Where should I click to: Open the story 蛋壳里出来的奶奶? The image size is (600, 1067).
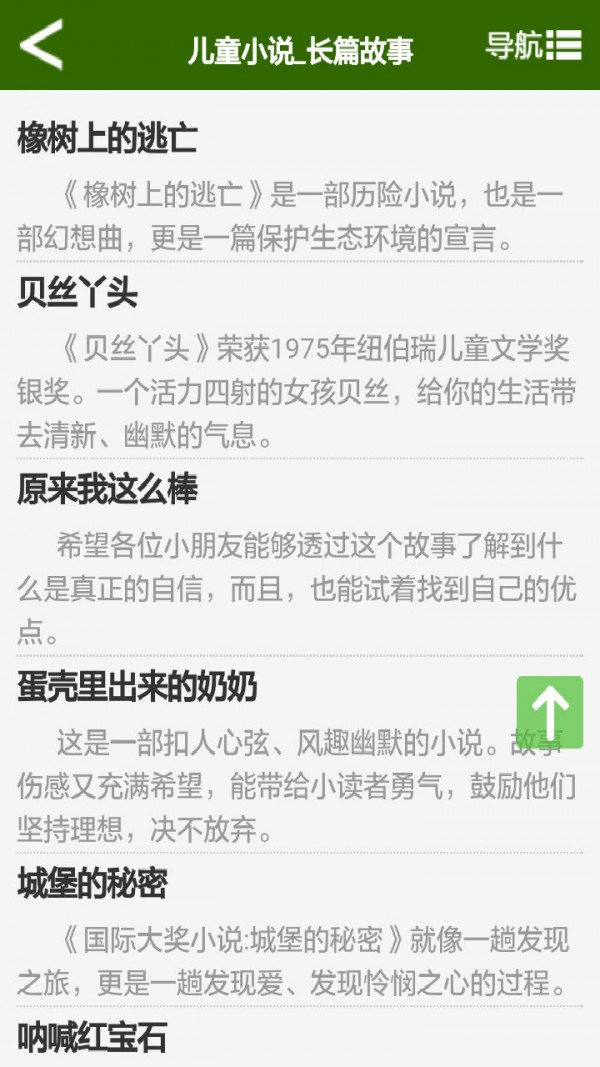click(137, 686)
